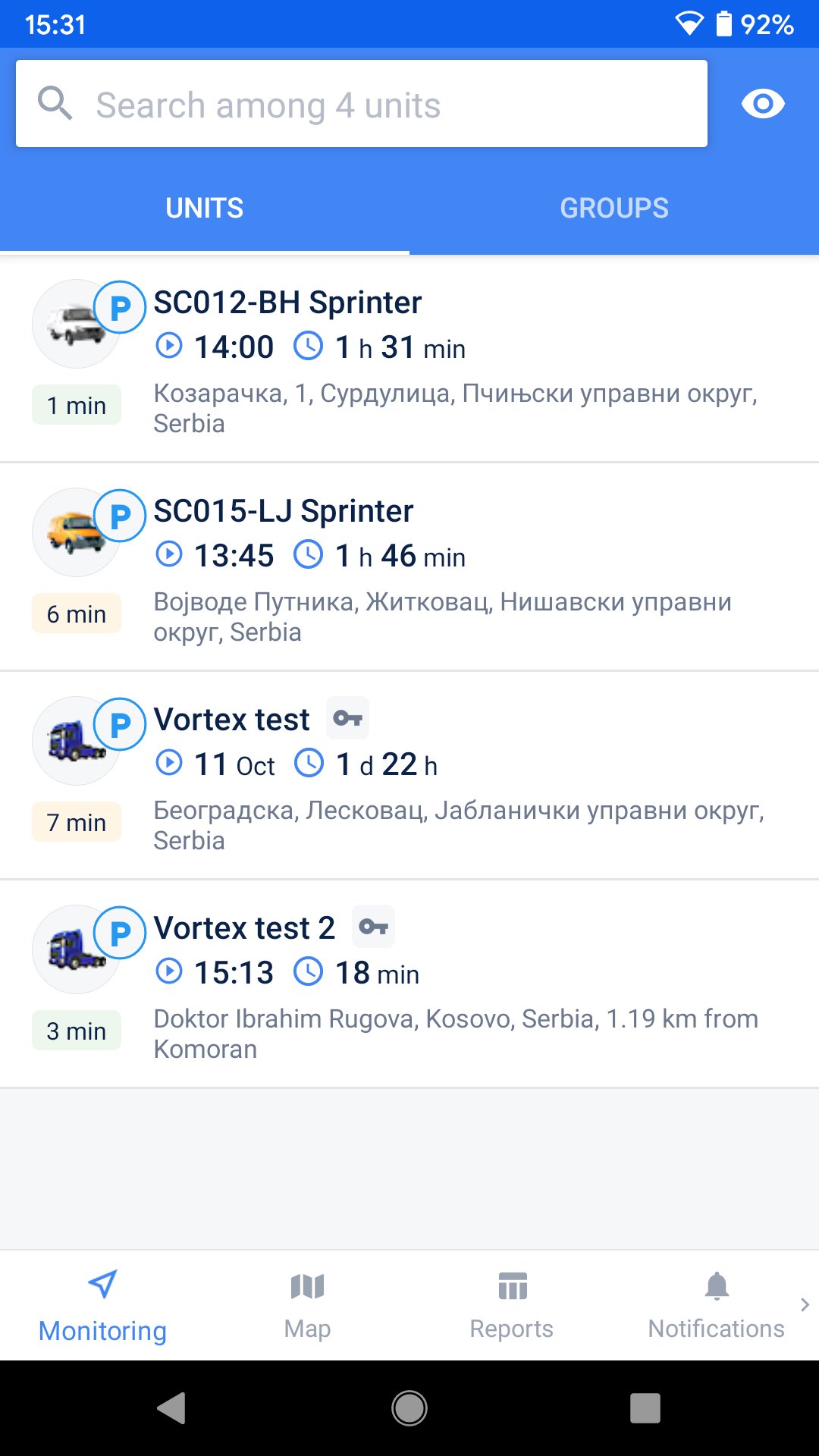The image size is (819, 1456).
Task: Tap the parking badge on SC015-LJ Sprinter
Action: [120, 516]
